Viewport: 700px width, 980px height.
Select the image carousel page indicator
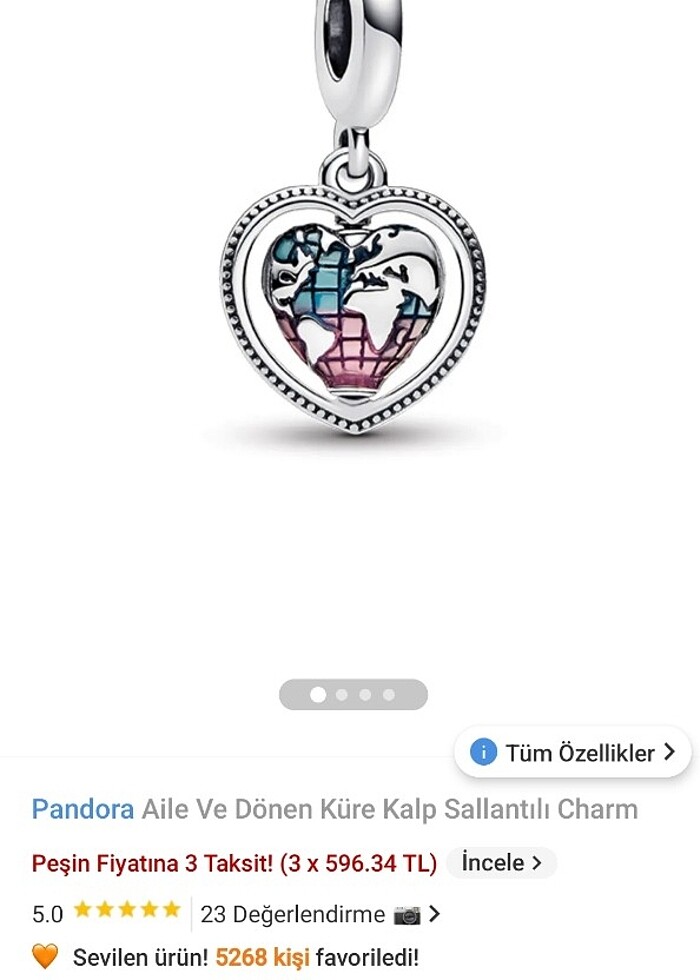pyautogui.click(x=353, y=695)
